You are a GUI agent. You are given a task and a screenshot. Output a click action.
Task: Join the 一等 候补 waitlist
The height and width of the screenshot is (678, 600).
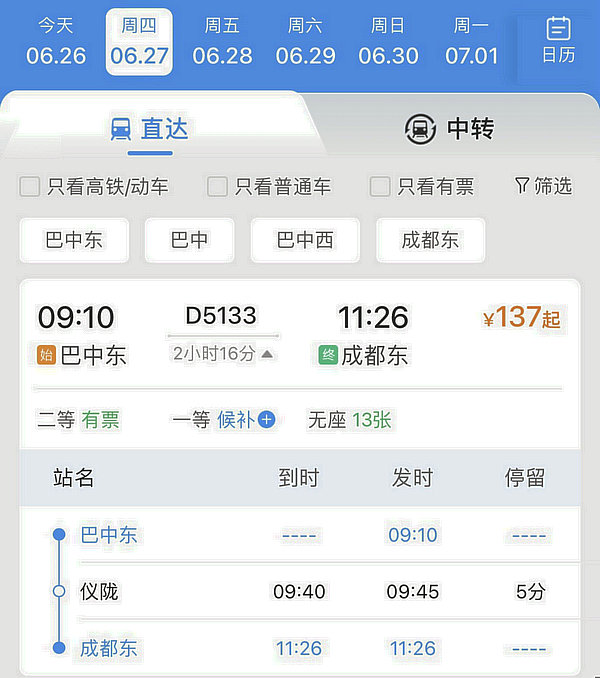(x=266, y=420)
